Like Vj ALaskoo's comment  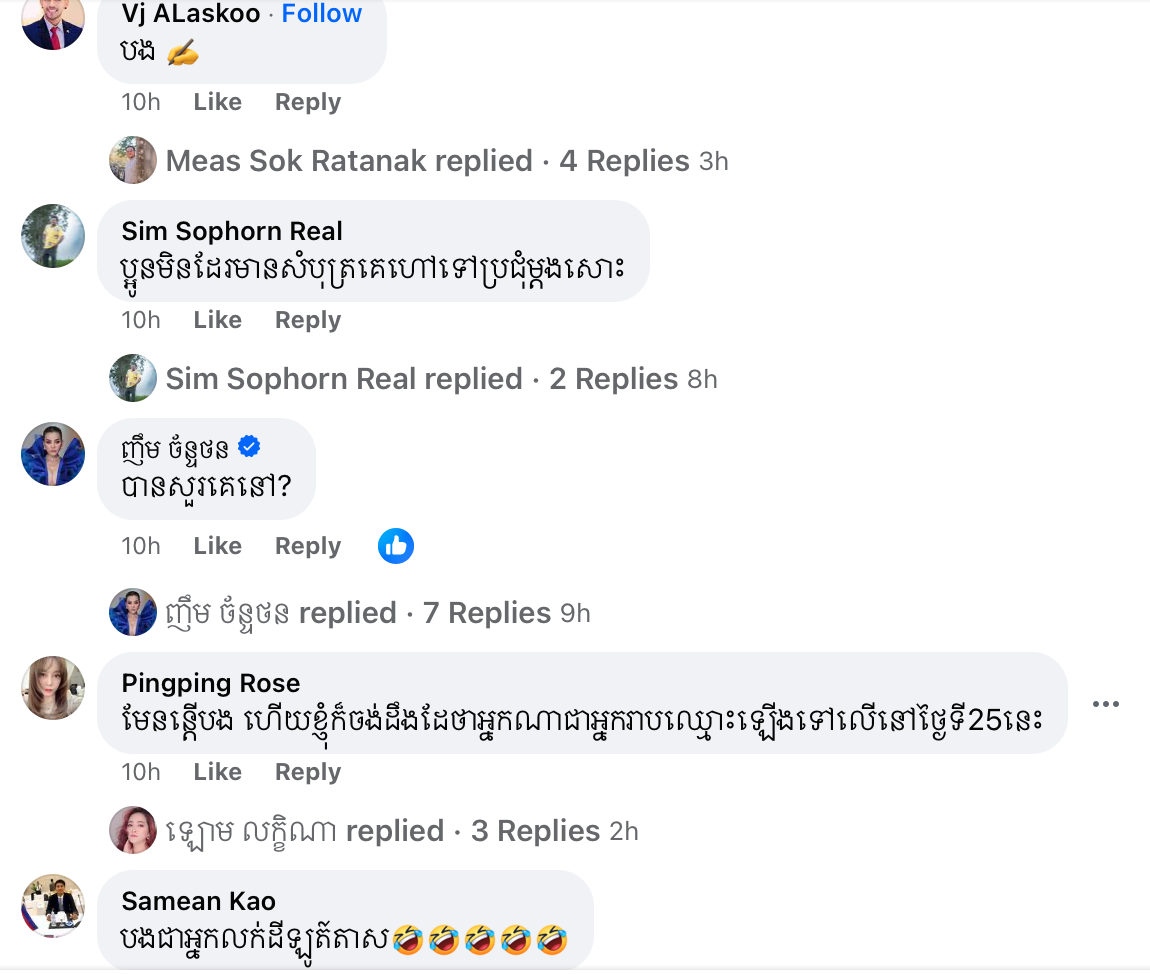217,102
